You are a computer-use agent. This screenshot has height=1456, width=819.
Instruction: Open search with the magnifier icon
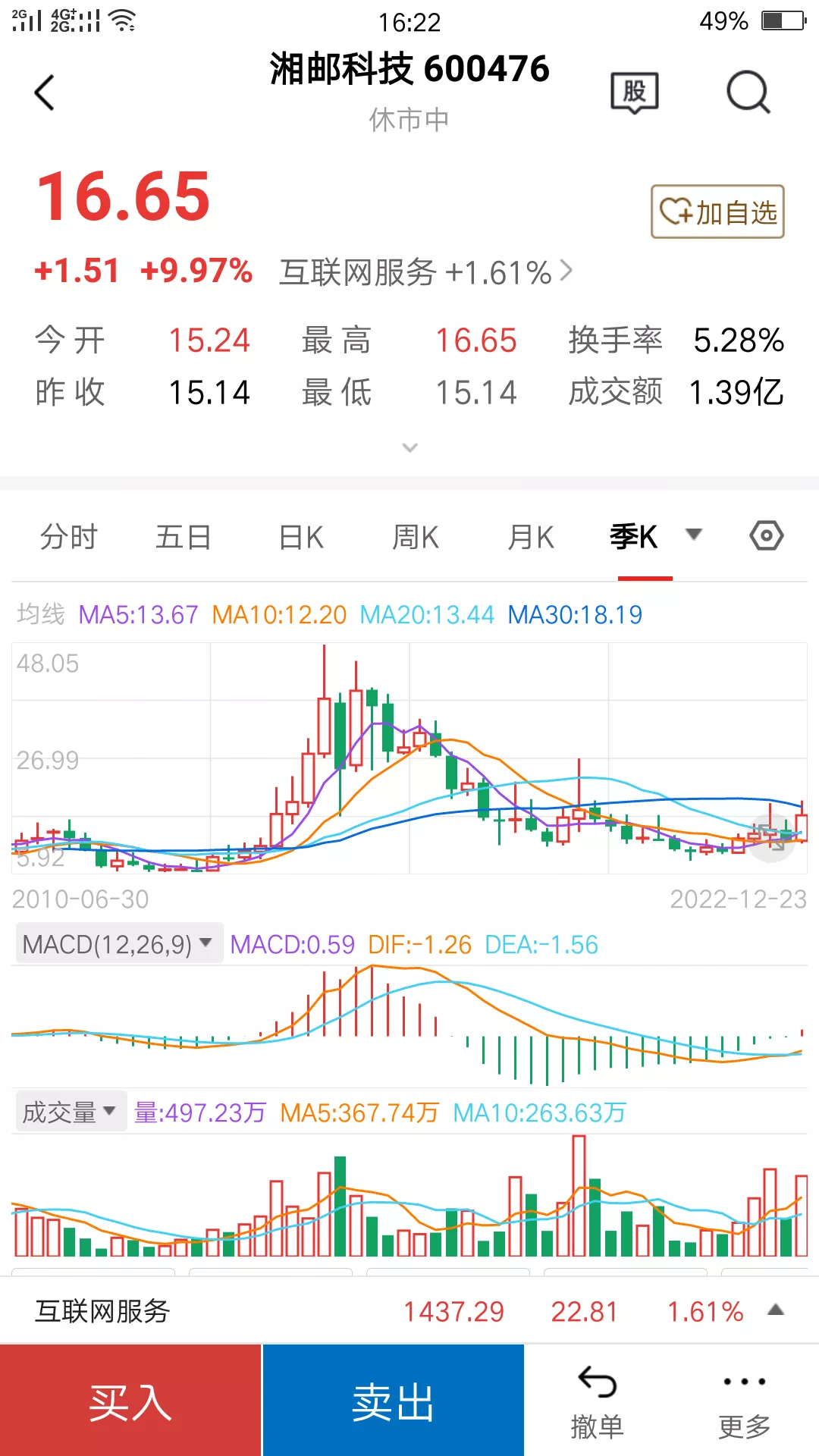click(x=748, y=93)
